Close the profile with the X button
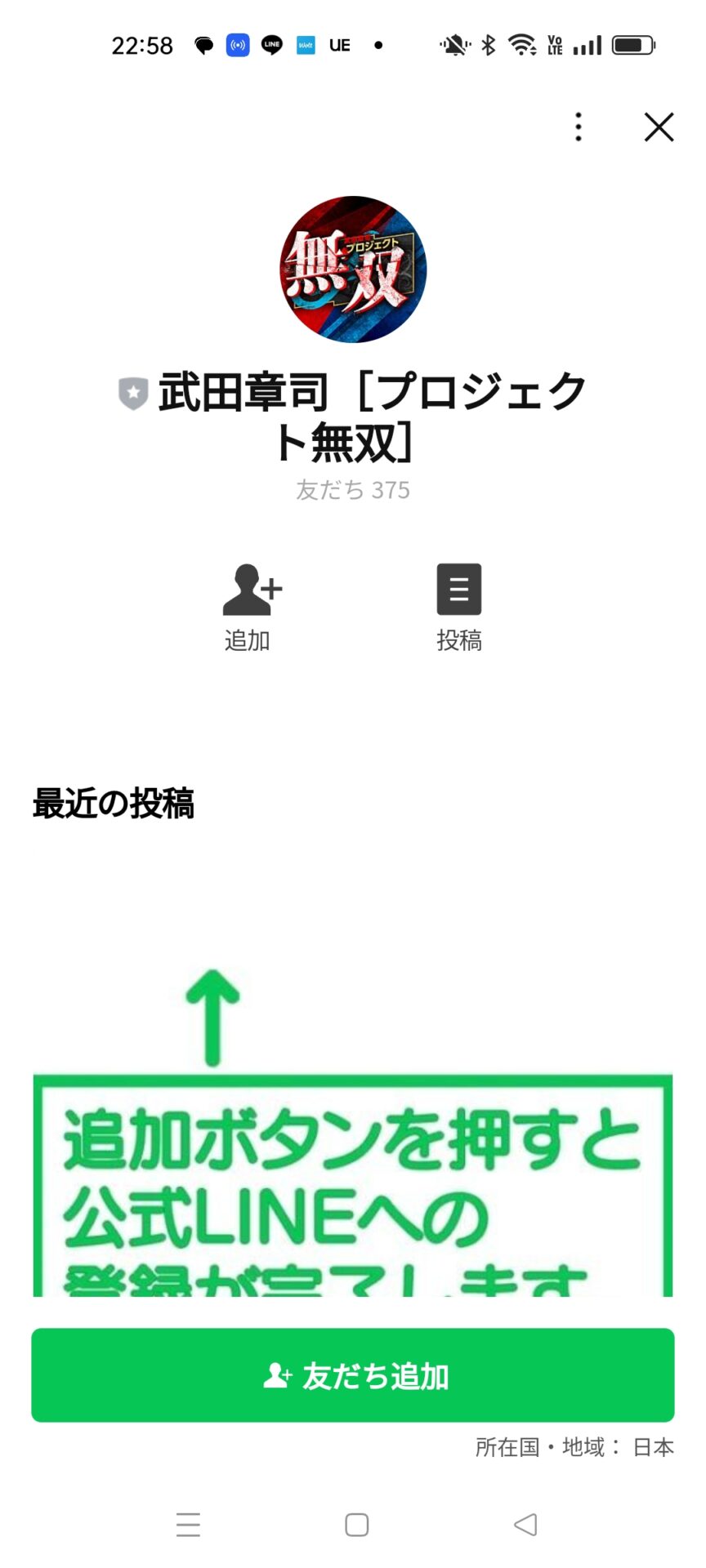The height and width of the screenshot is (1568, 706). [659, 127]
